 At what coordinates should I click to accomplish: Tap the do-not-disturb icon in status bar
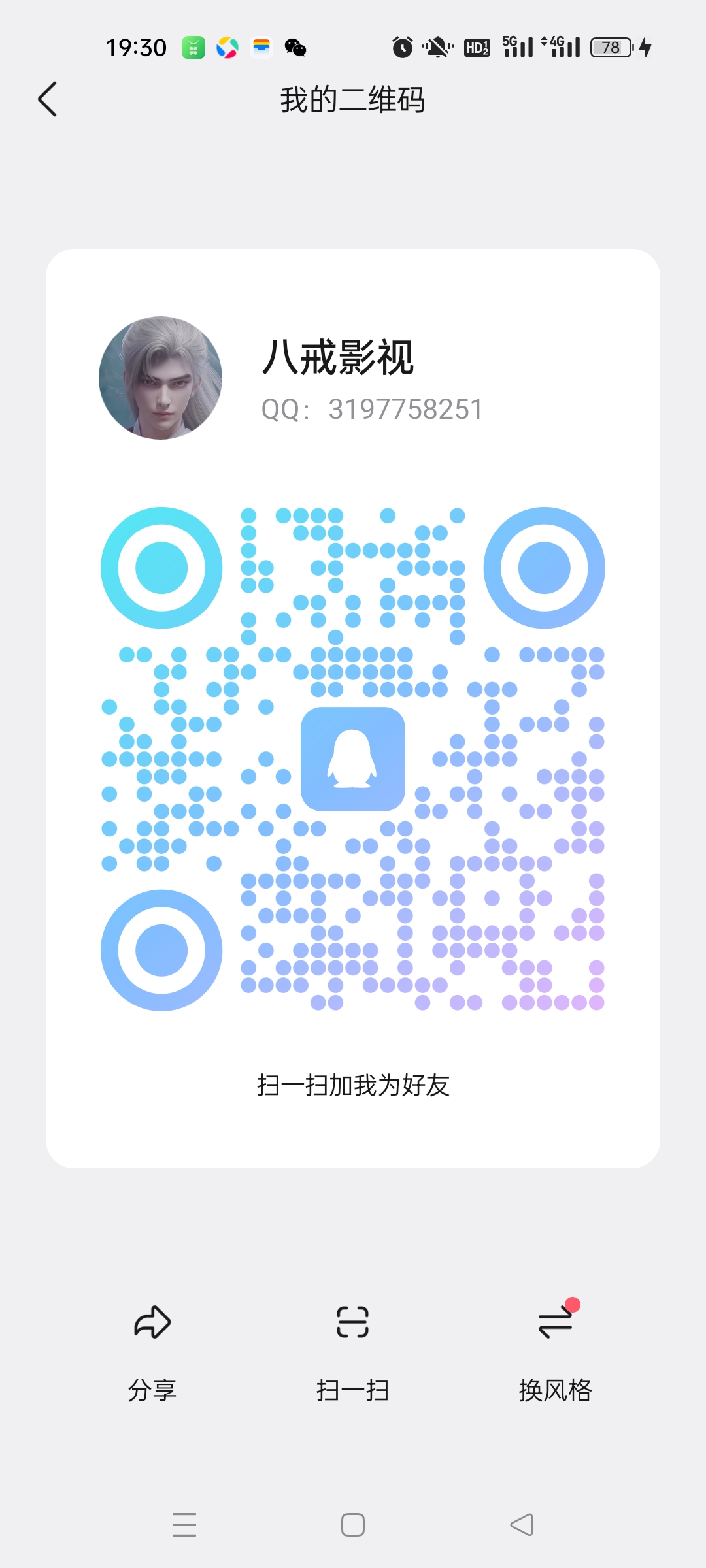[435, 47]
